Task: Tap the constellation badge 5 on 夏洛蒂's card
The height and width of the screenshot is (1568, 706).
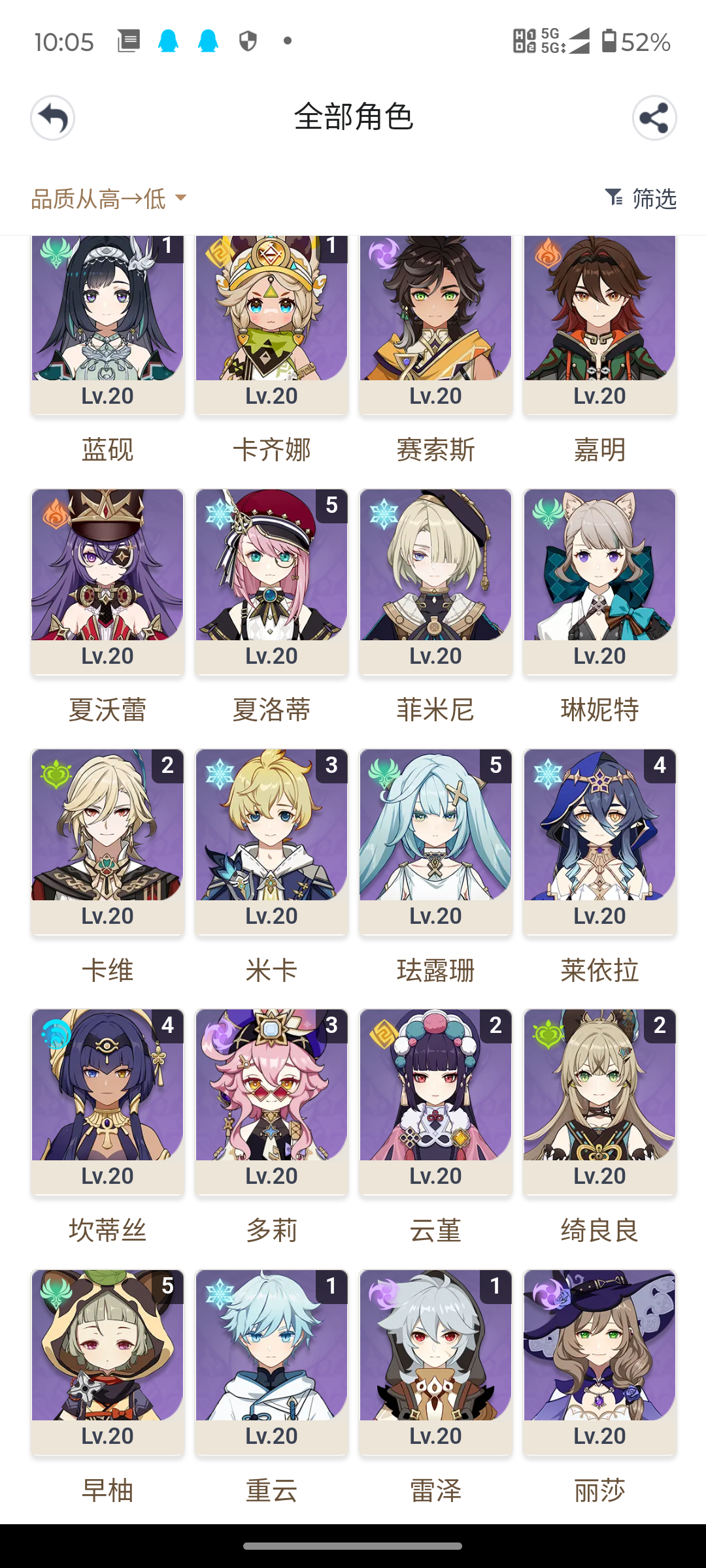Action: (333, 505)
